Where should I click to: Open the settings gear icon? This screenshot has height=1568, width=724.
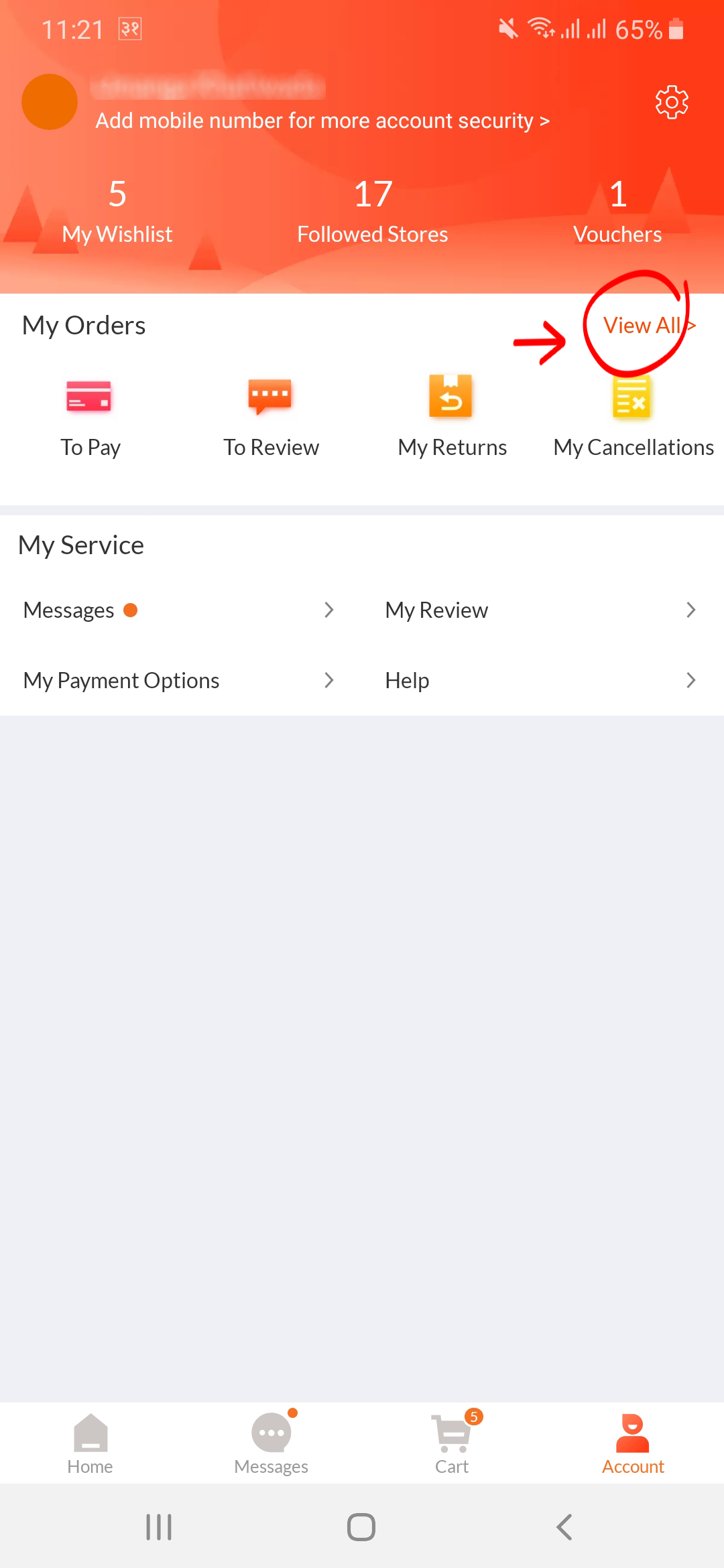click(672, 103)
